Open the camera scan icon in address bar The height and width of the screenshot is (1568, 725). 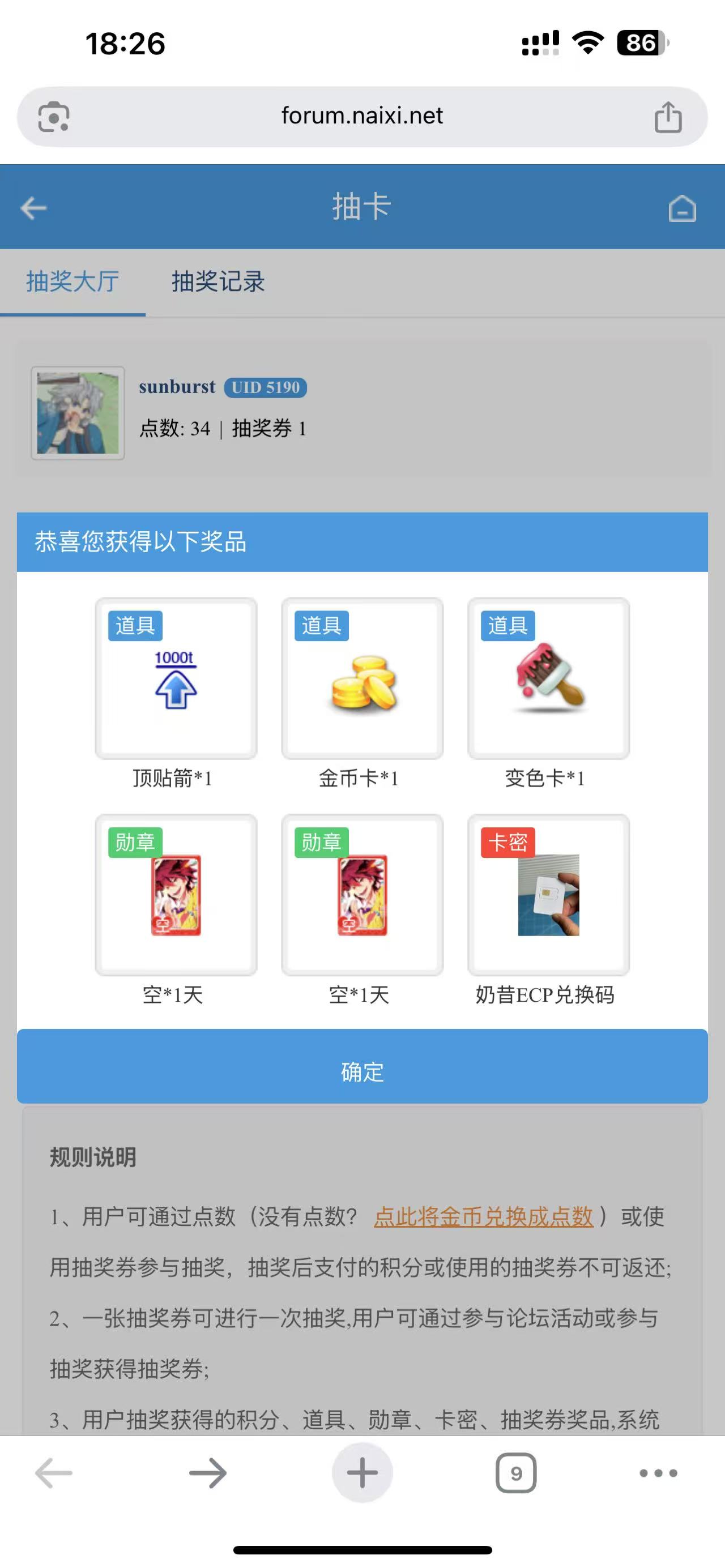tap(55, 116)
